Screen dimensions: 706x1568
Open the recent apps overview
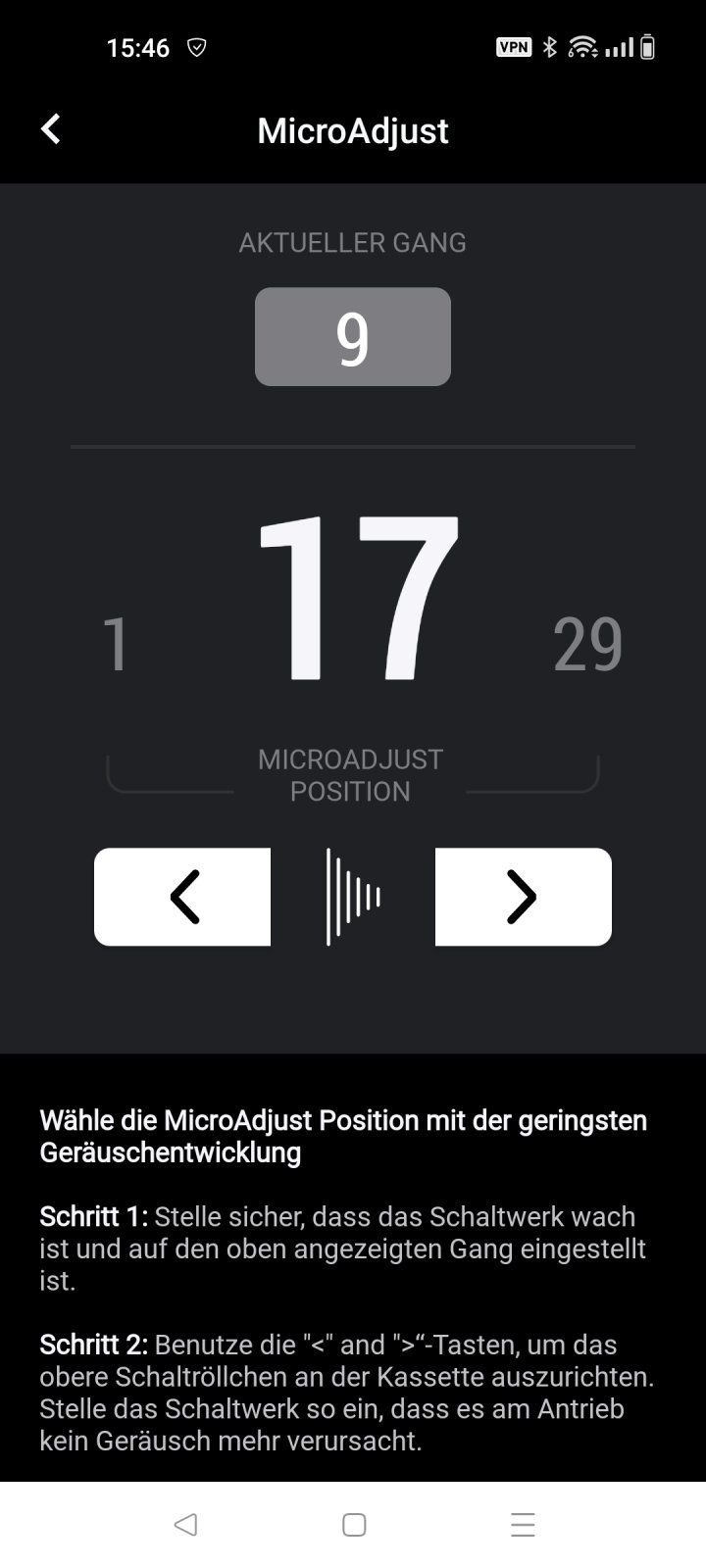click(523, 1524)
